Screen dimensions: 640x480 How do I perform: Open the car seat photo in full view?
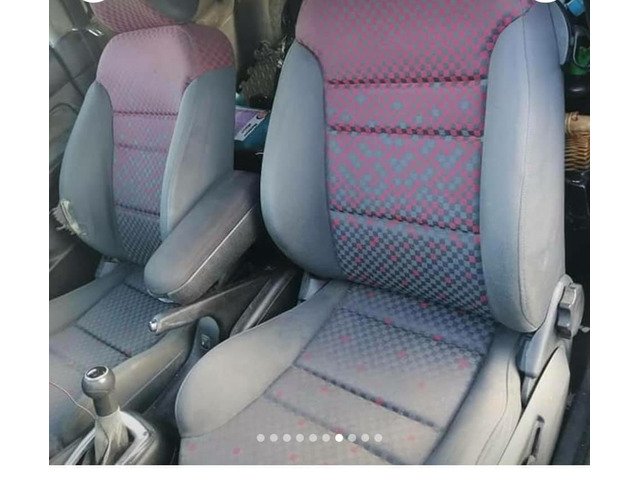[x=319, y=232]
